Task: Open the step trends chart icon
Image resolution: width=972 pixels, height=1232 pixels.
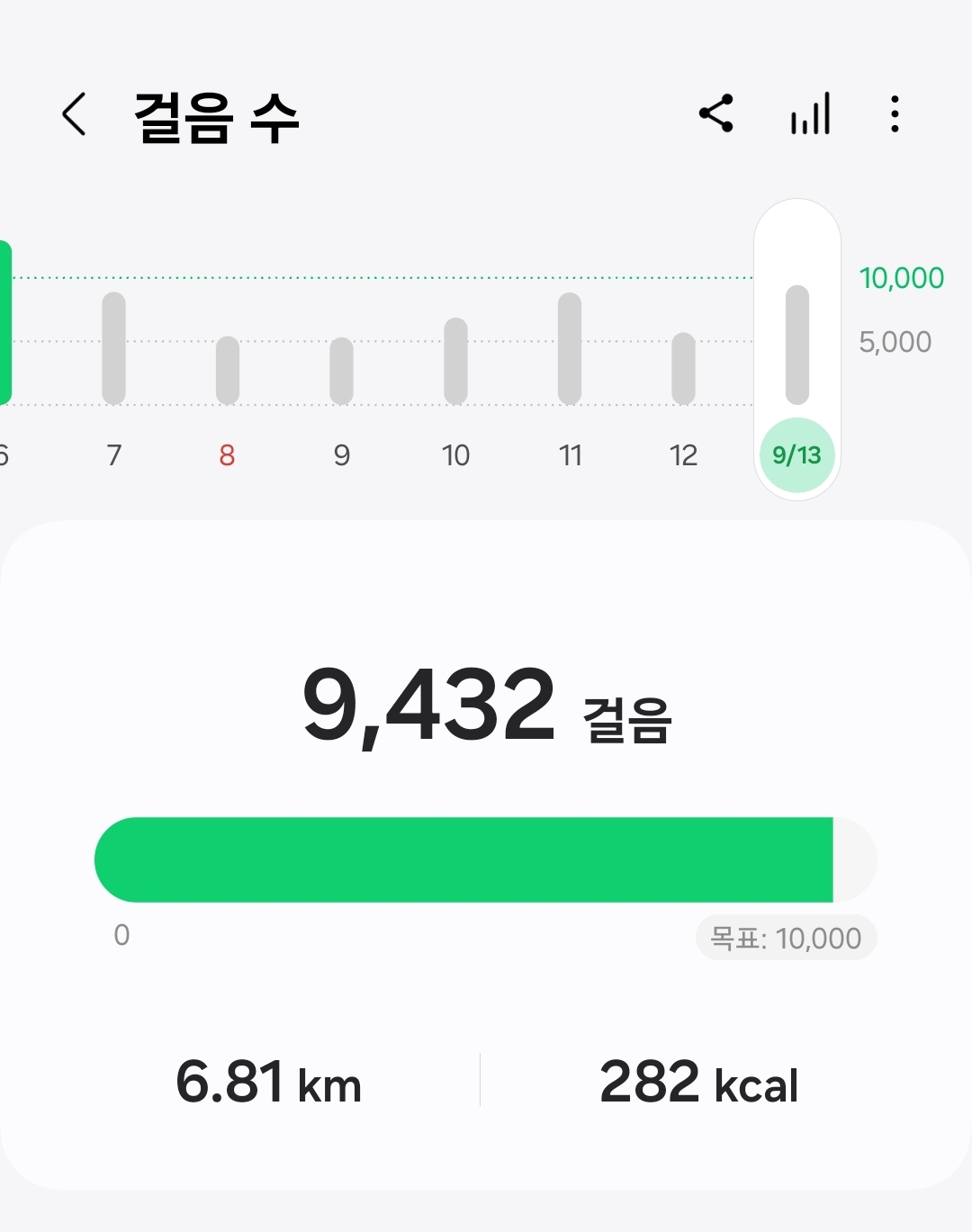Action: (810, 115)
